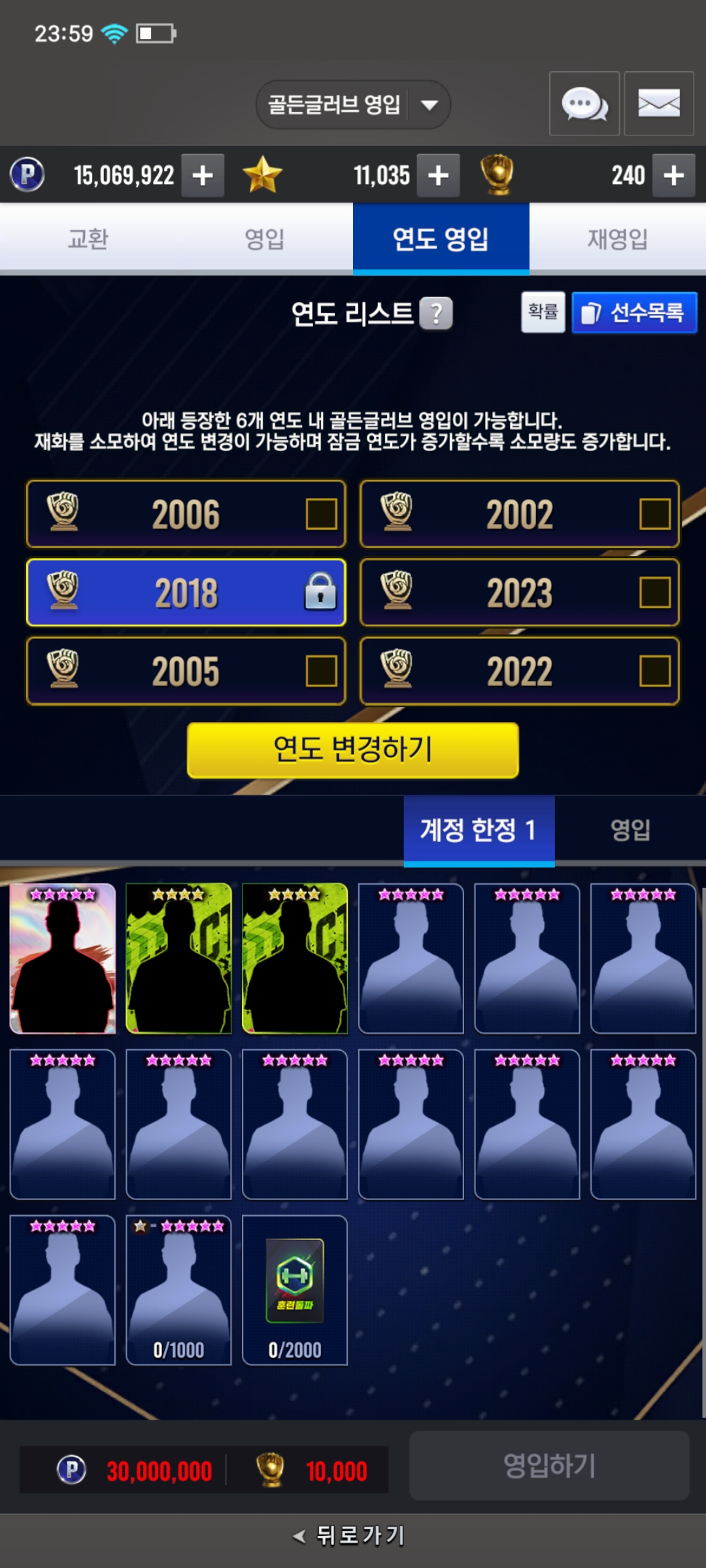The width and height of the screenshot is (706, 1568).
Task: Tap 연도 변경하기 button
Action: point(353,750)
